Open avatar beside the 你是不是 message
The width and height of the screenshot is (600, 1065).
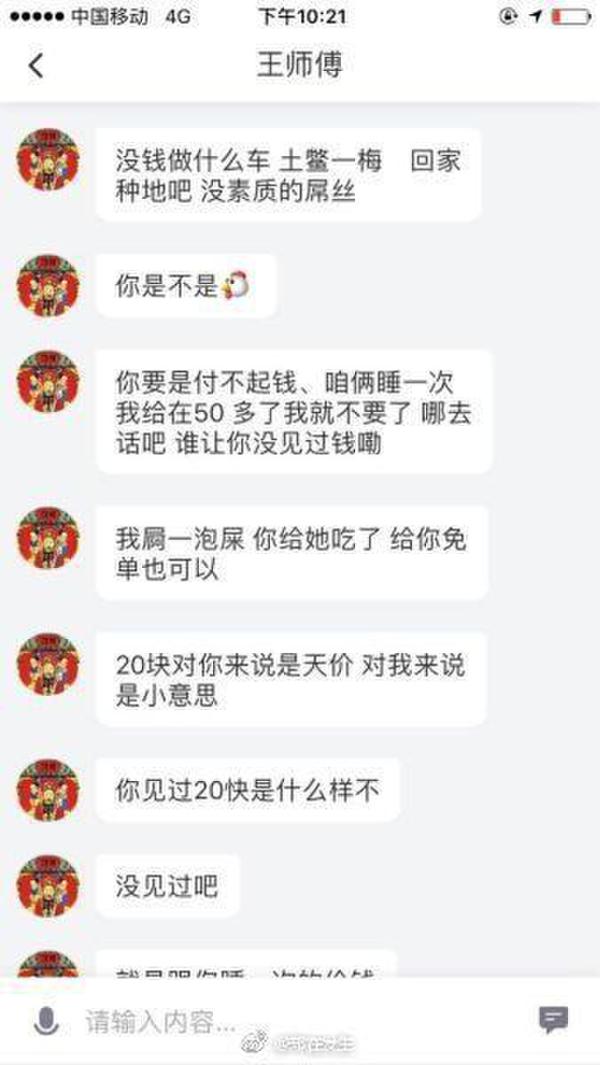(48, 285)
